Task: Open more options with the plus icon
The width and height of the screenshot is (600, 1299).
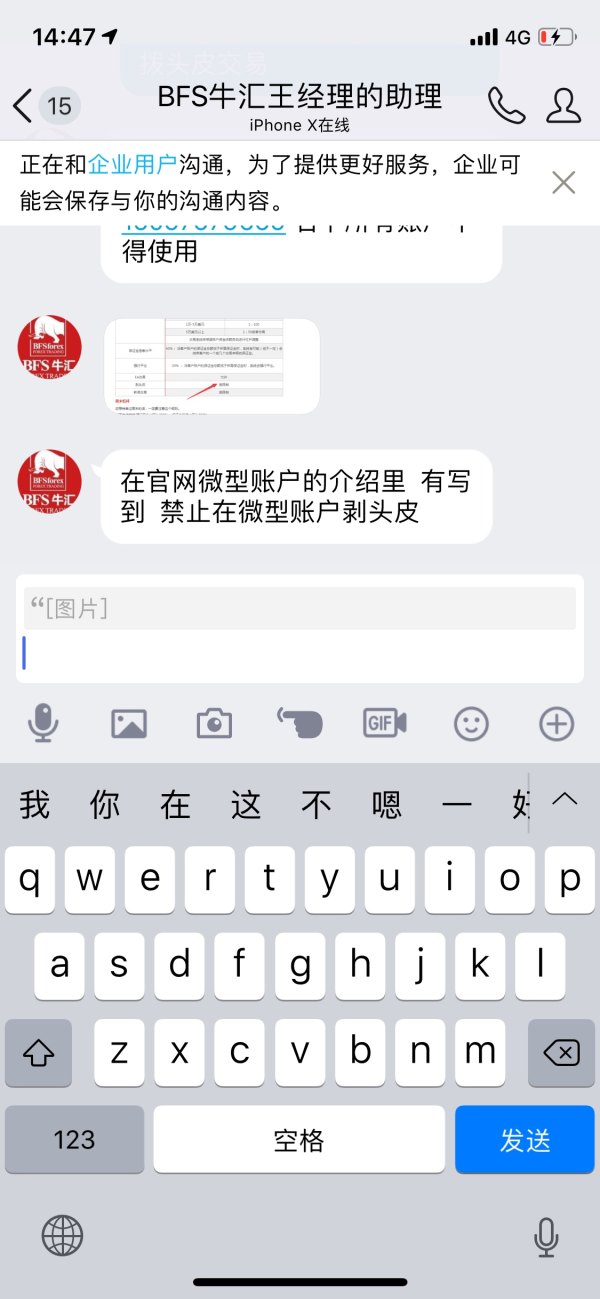Action: tap(557, 722)
